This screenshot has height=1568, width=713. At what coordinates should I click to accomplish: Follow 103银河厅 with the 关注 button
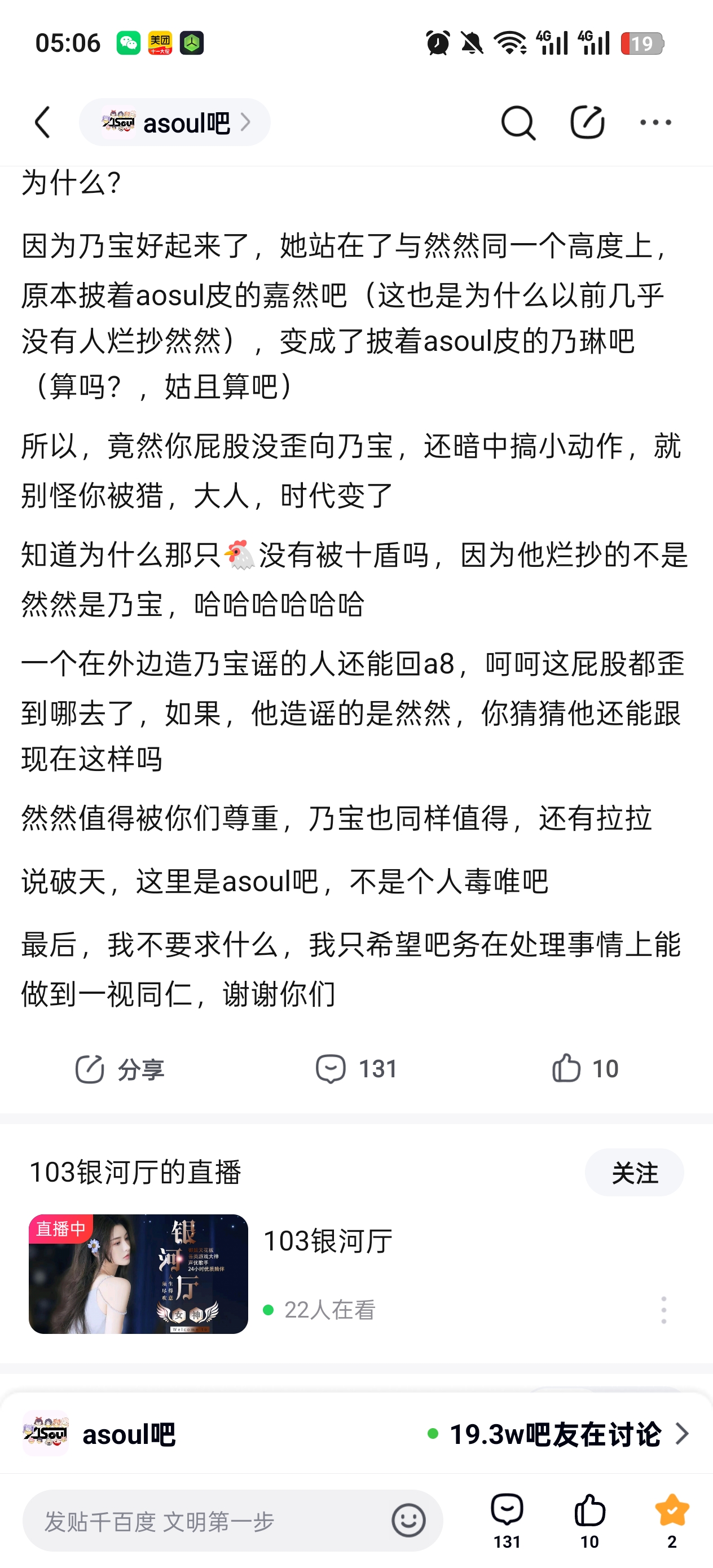pos(634,1173)
